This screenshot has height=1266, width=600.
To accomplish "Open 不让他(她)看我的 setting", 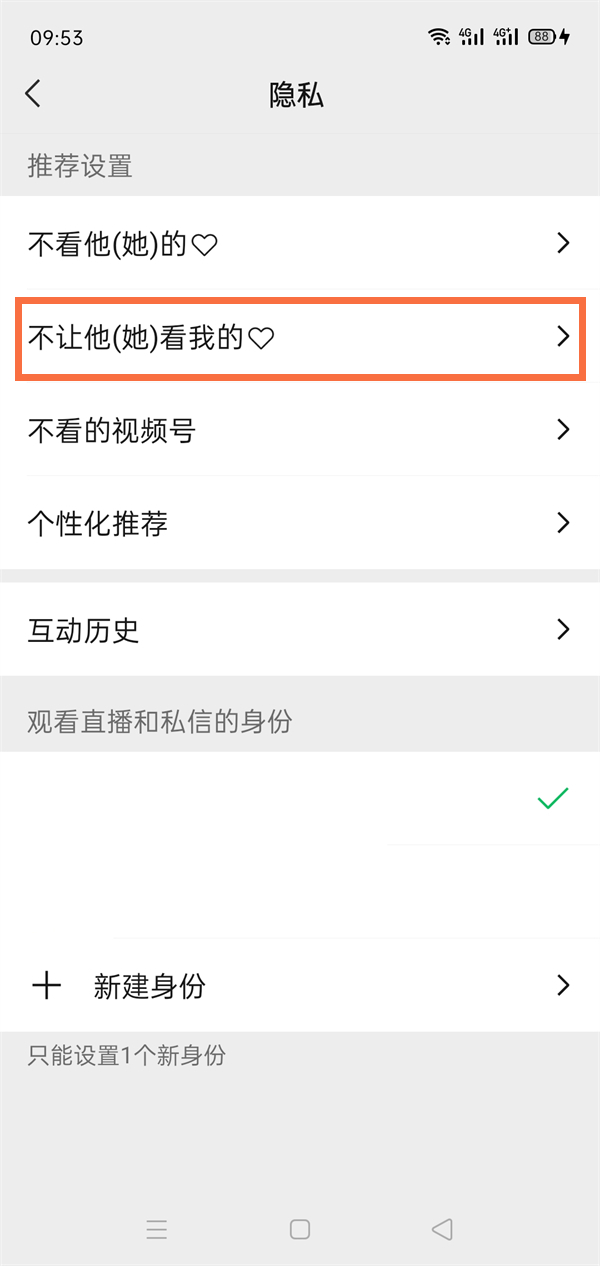I will [x=300, y=337].
